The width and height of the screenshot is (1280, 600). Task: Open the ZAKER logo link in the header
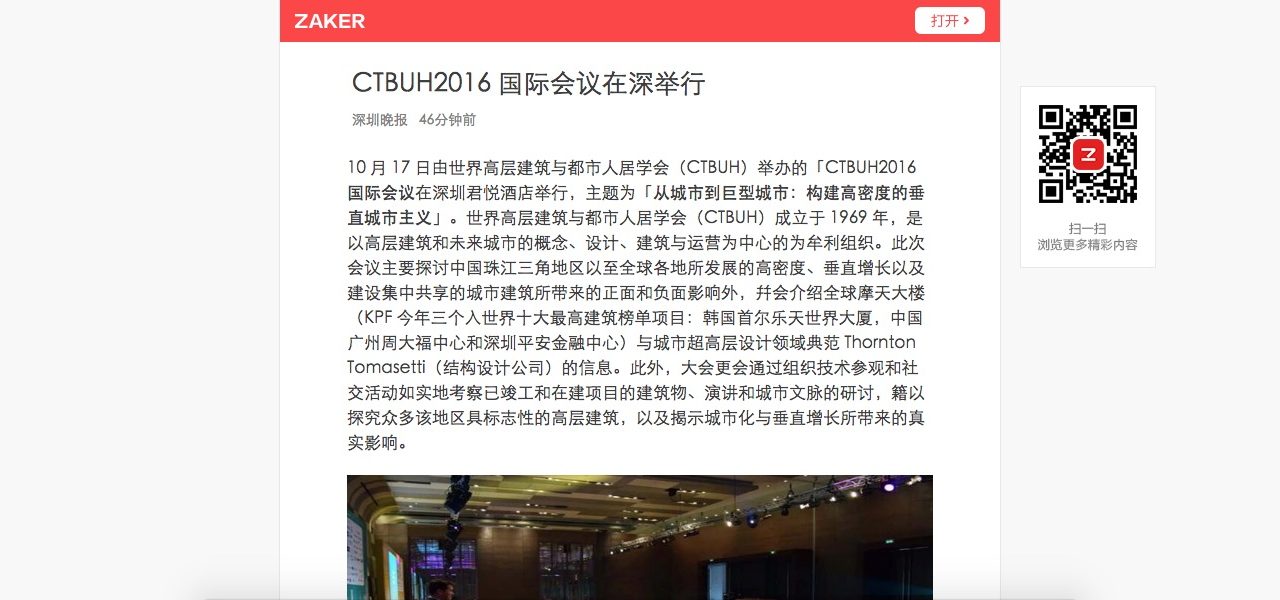click(x=329, y=21)
